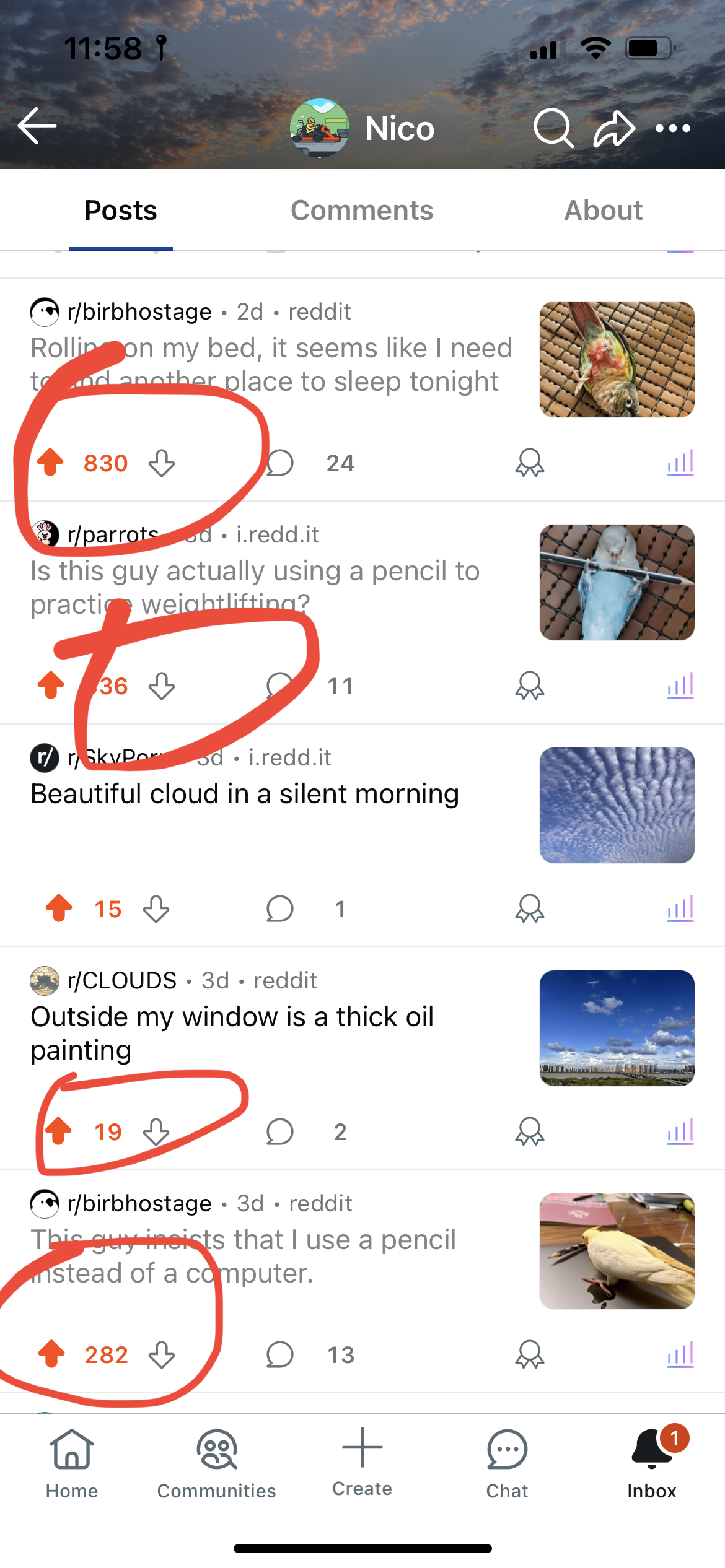Switch to the Comments tab
725x1568 pixels.
pyautogui.click(x=362, y=211)
